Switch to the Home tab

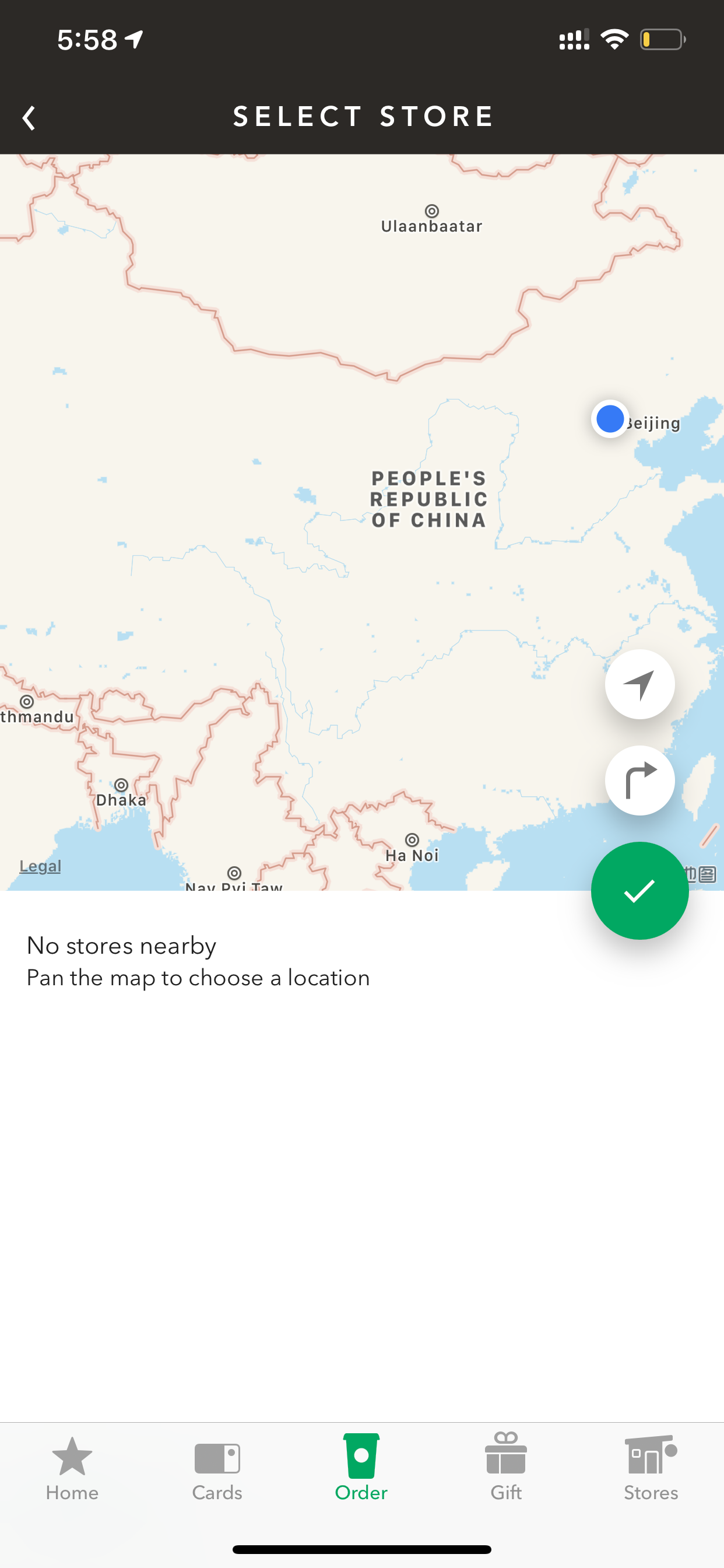pos(72,1469)
